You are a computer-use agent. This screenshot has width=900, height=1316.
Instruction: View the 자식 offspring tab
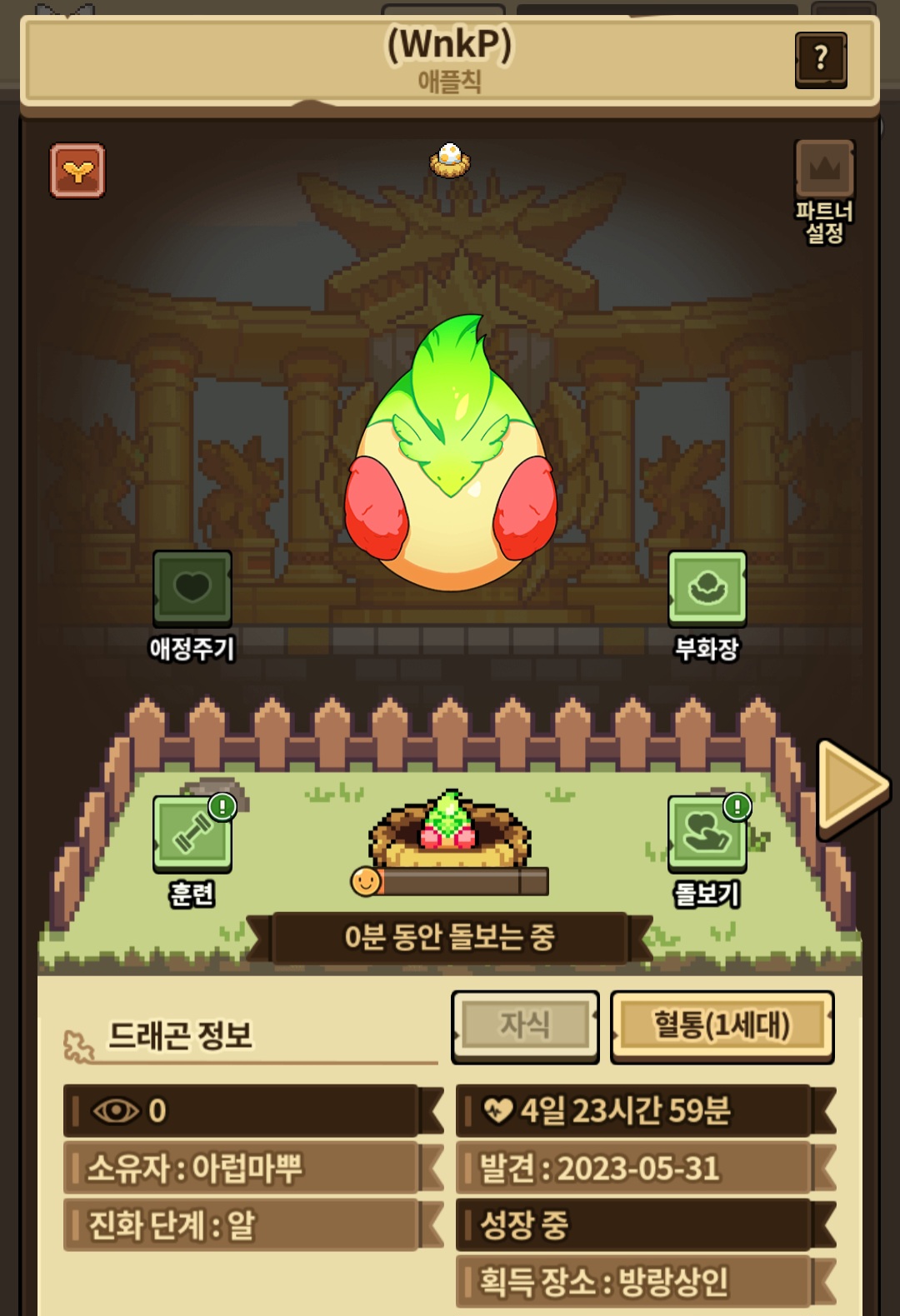pyautogui.click(x=525, y=1025)
